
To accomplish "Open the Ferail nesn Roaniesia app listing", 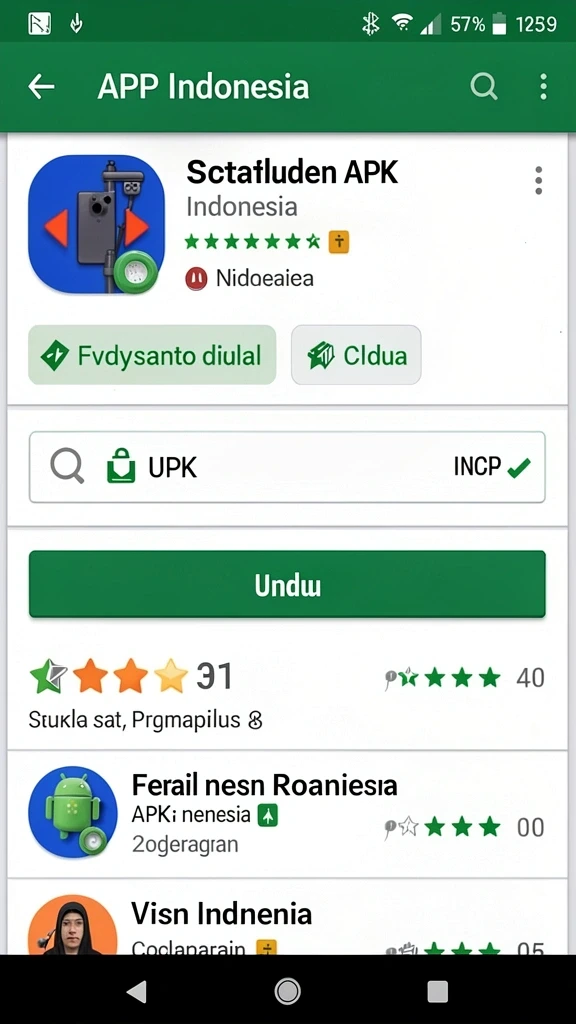I will [x=287, y=814].
